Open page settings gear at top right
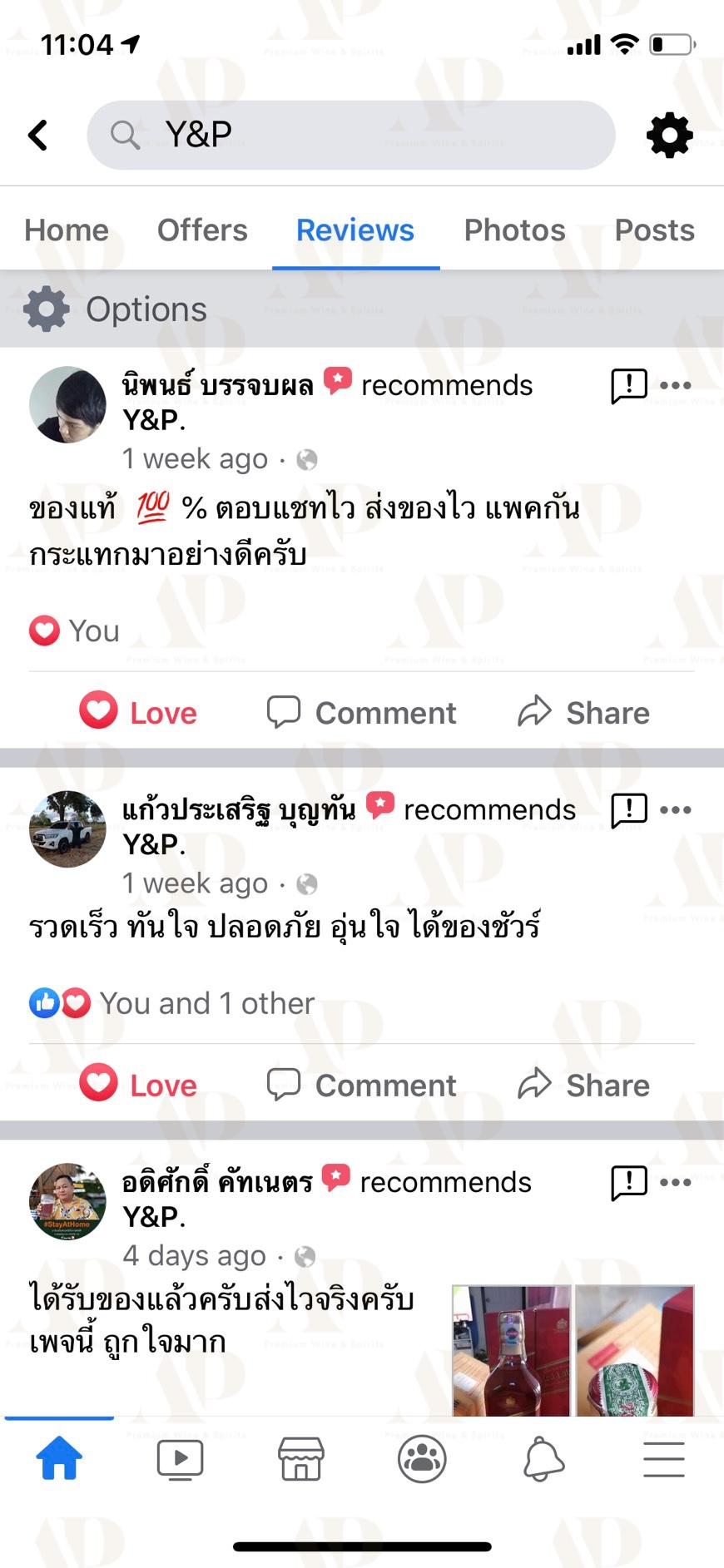This screenshot has width=724, height=1568. (670, 135)
